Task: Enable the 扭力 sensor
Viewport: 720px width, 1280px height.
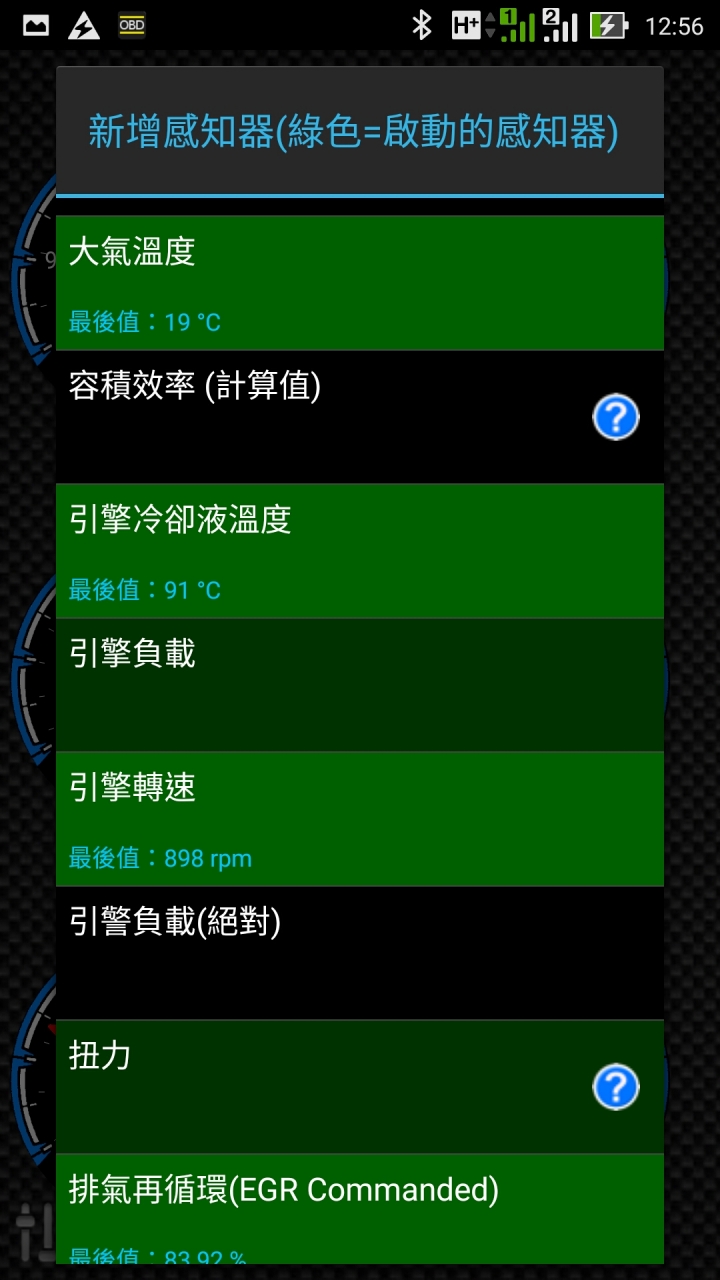Action: click(x=300, y=1086)
